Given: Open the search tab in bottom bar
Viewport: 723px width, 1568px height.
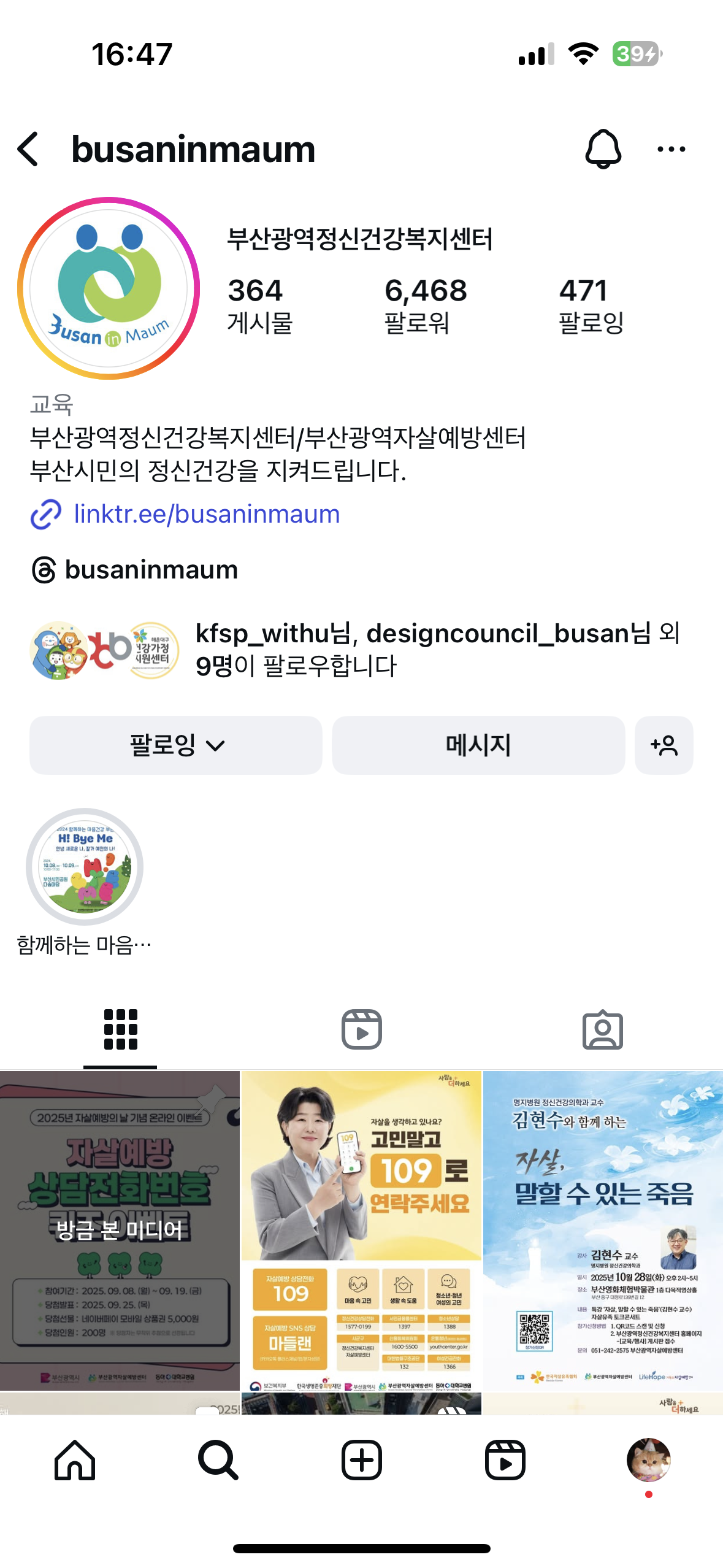Looking at the screenshot, I should pos(218,1460).
